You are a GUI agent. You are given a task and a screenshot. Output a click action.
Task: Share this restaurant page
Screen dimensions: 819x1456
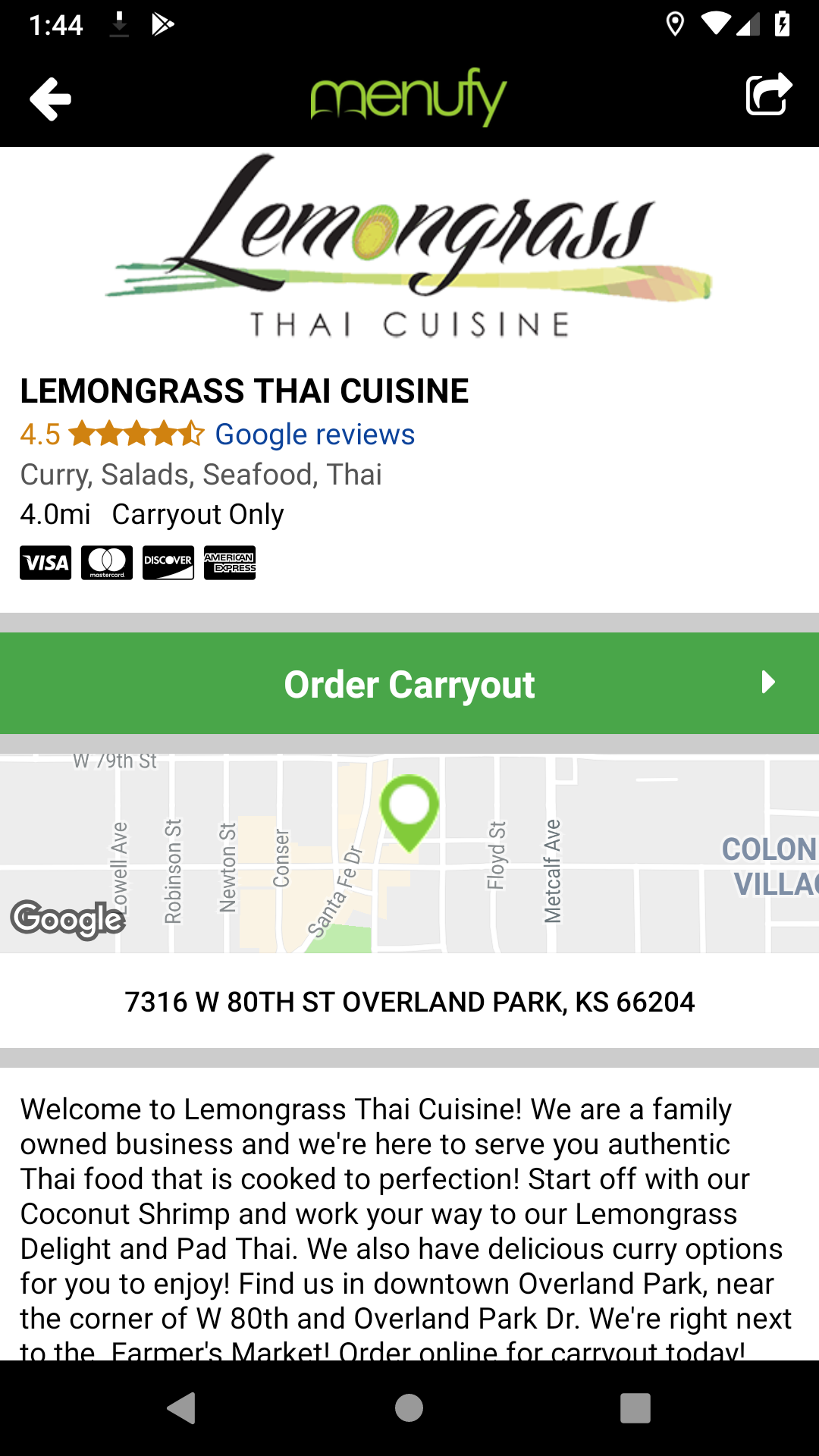click(768, 95)
